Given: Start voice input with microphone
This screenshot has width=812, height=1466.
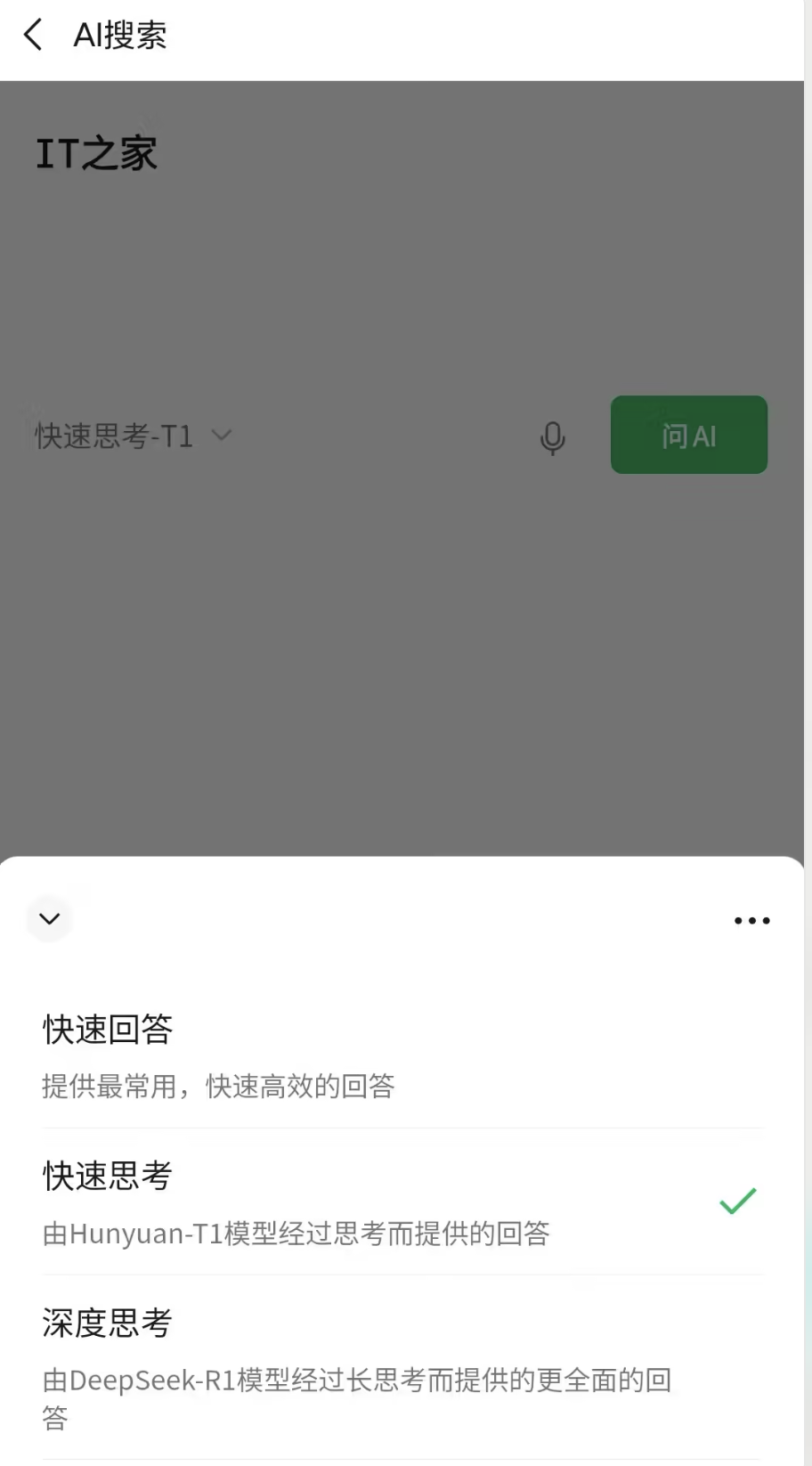Looking at the screenshot, I should (553, 437).
